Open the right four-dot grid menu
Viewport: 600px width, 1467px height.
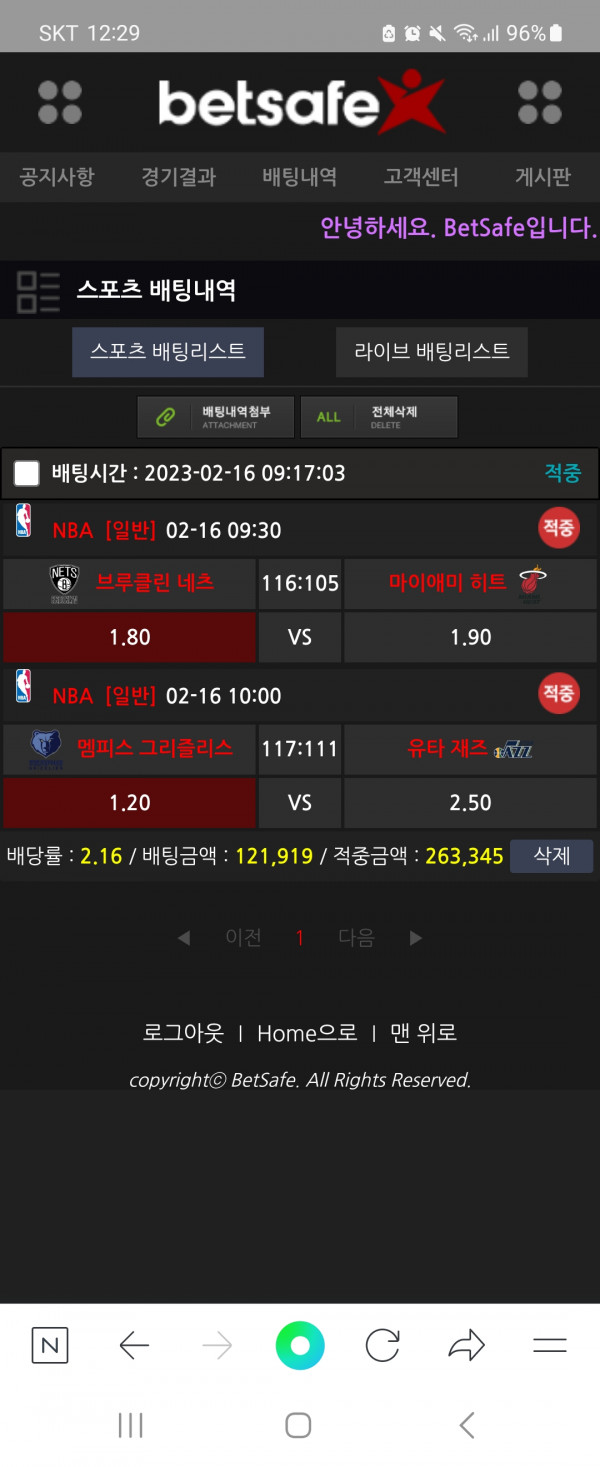pos(540,103)
